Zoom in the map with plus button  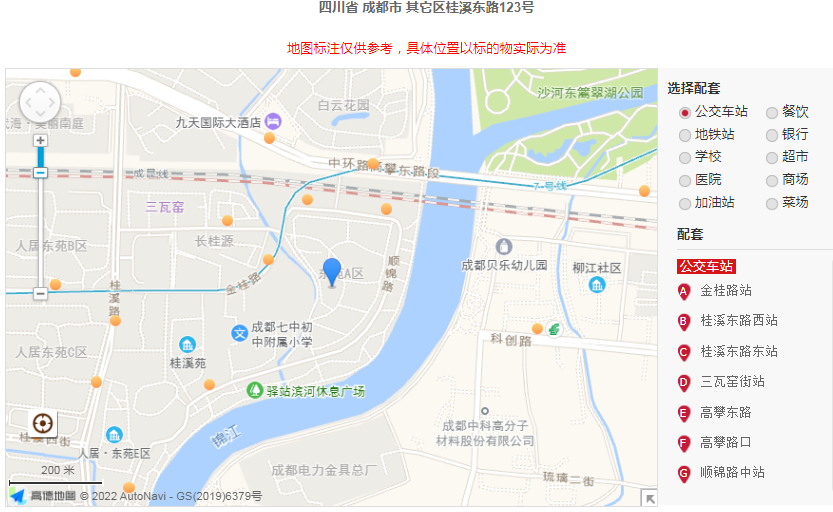tap(40, 141)
